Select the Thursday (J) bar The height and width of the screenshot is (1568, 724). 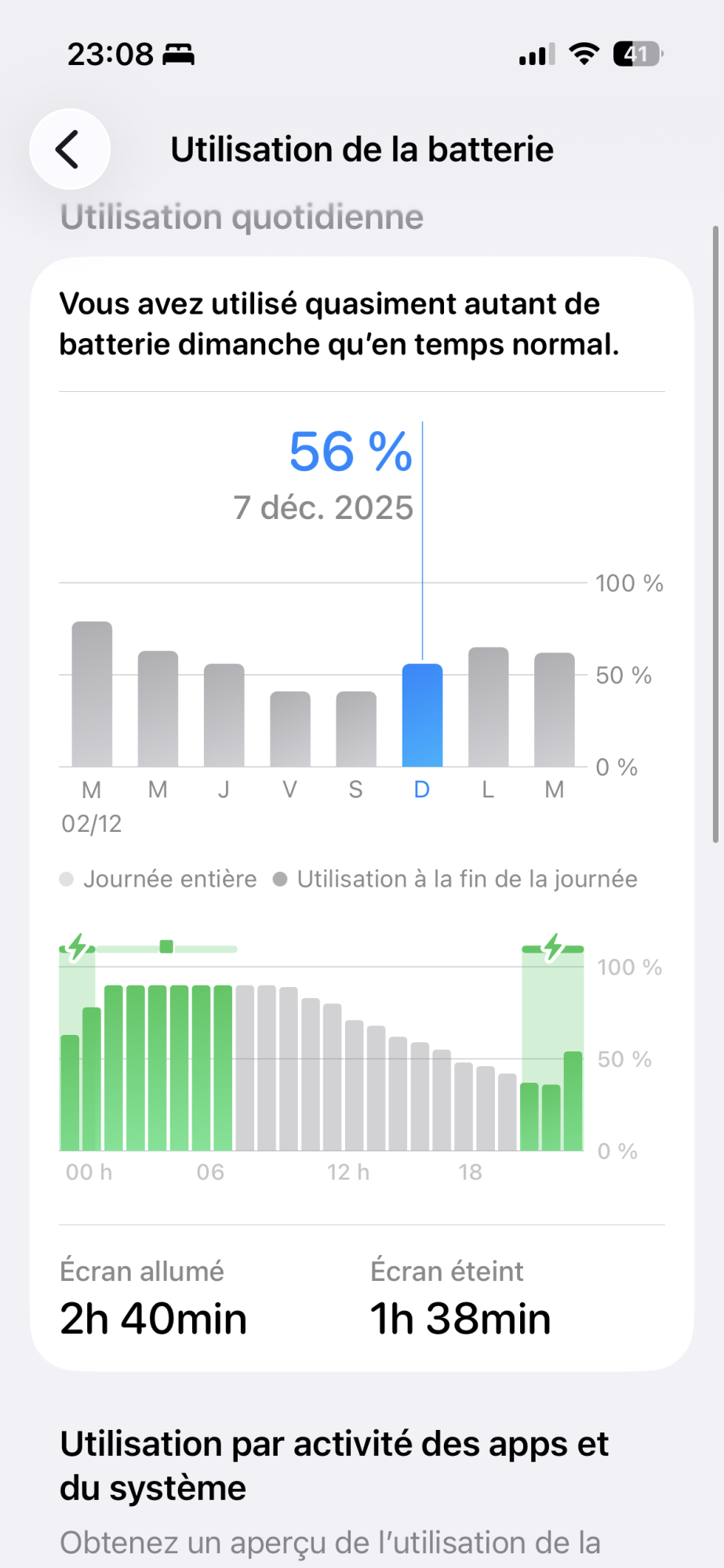pyautogui.click(x=224, y=715)
